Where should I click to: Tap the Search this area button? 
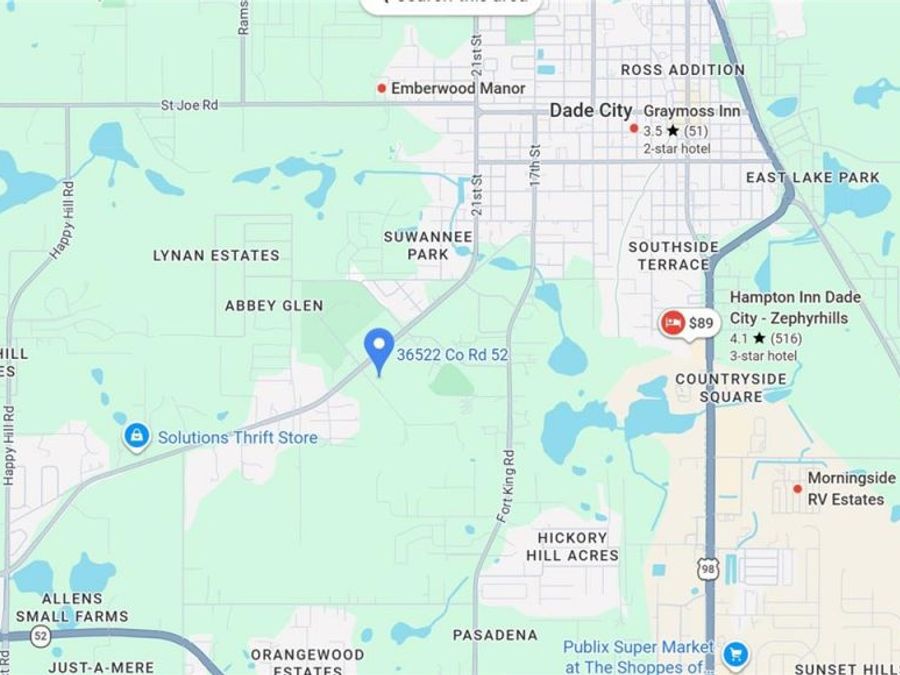coord(450,3)
